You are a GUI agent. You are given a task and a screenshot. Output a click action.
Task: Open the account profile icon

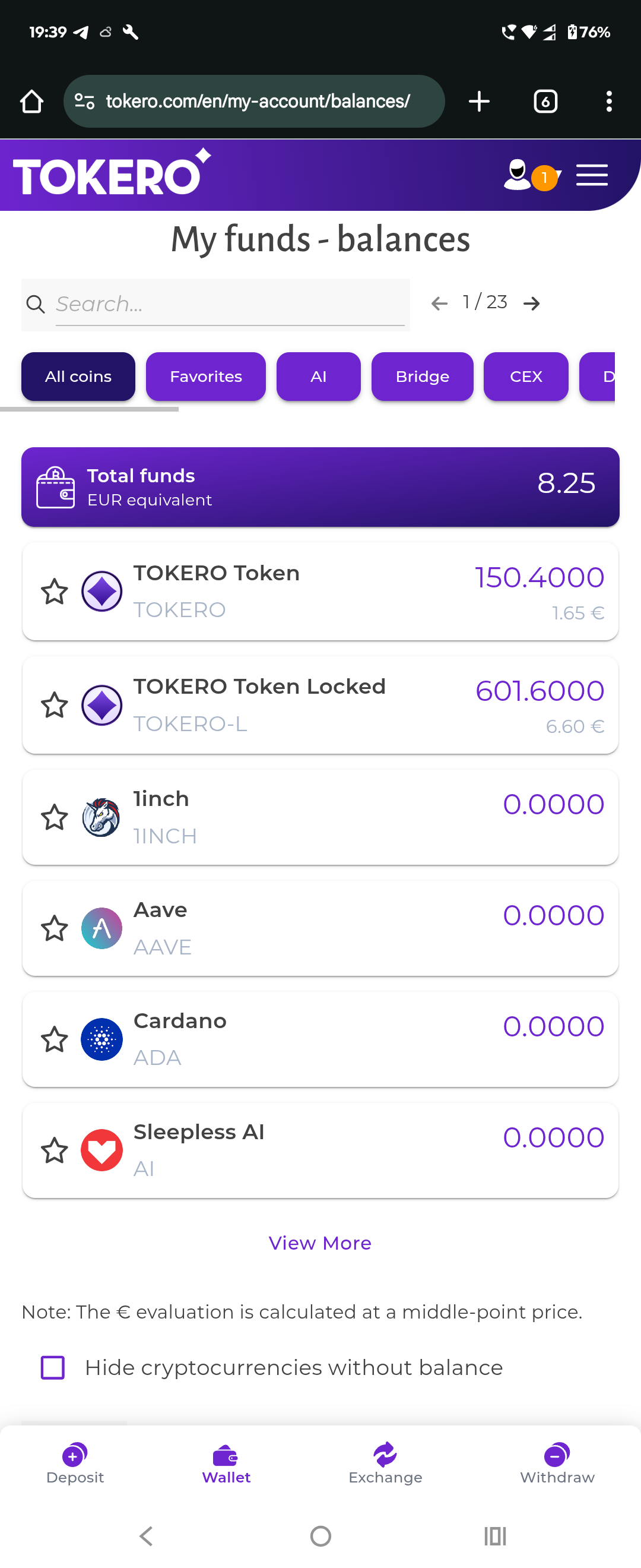click(518, 175)
